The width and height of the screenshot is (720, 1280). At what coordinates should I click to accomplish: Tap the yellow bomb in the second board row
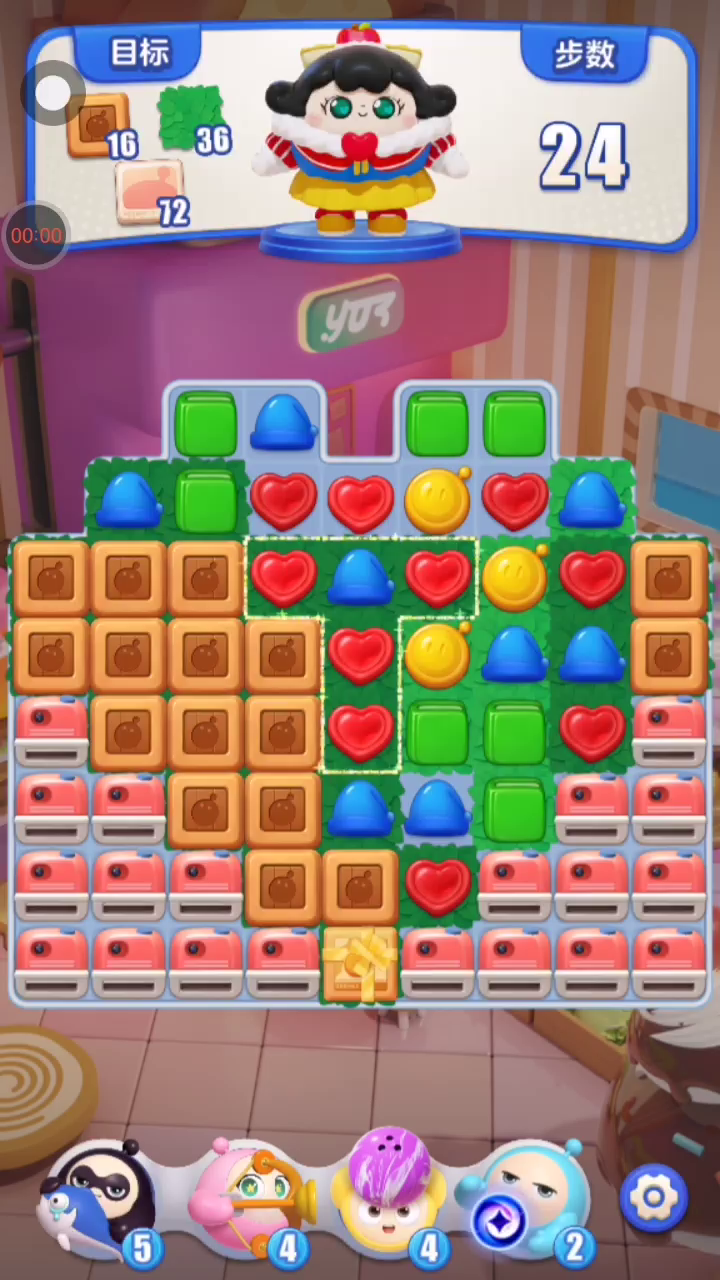pyautogui.click(x=438, y=500)
